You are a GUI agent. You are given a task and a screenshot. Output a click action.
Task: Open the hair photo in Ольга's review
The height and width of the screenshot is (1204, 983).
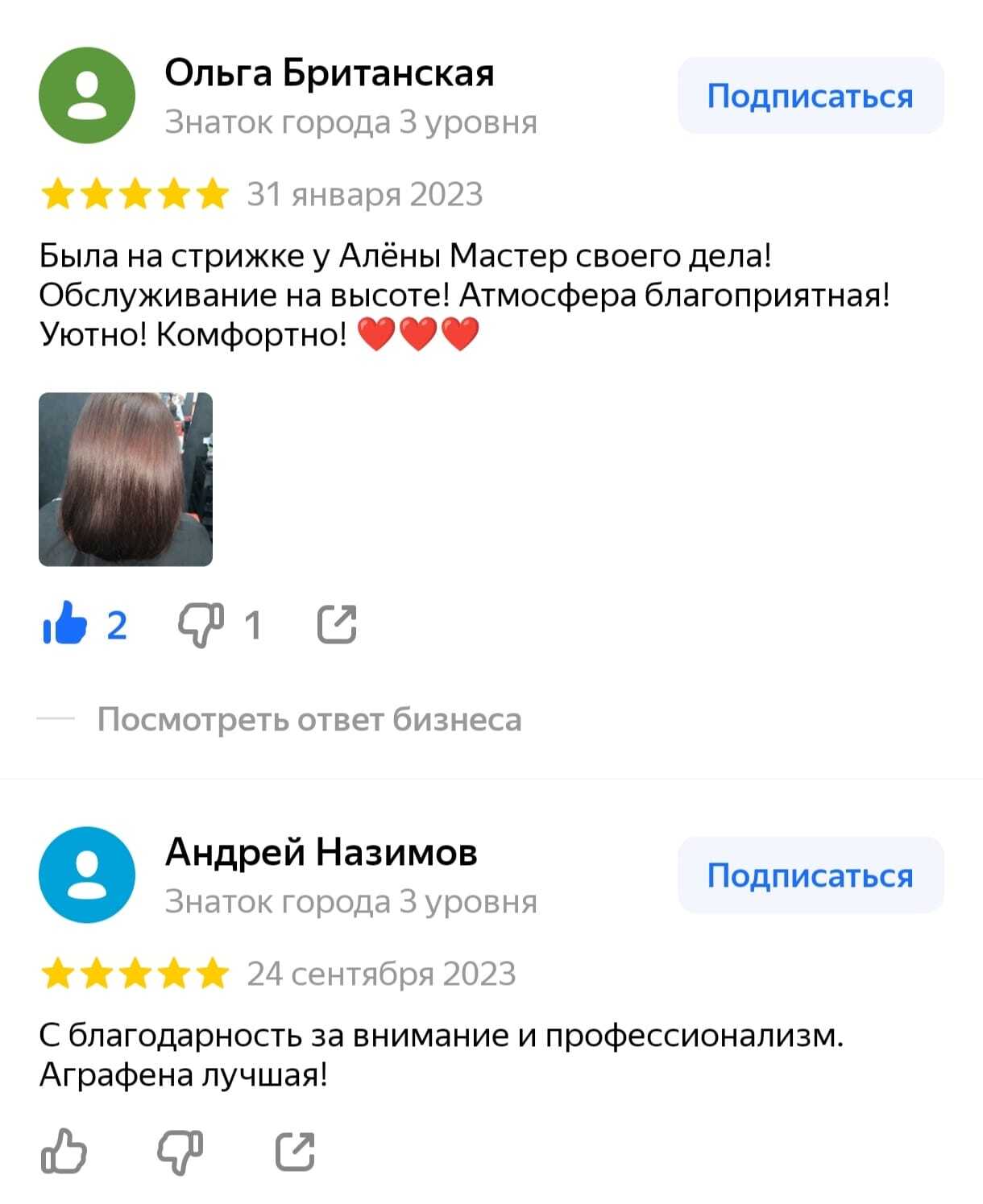pos(126,479)
